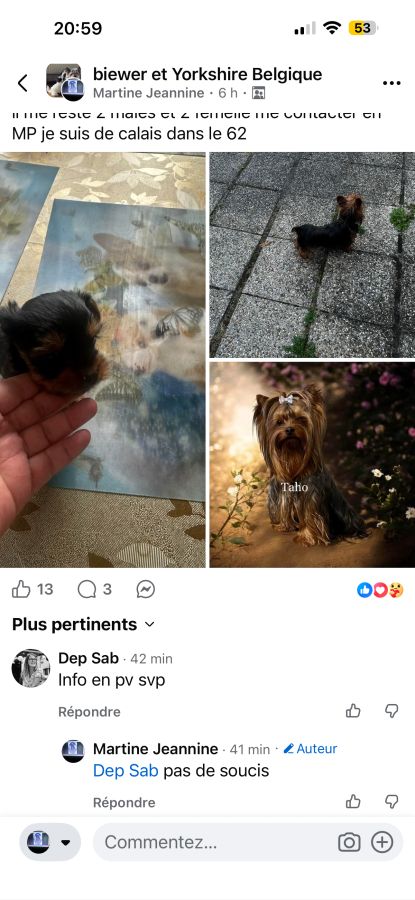Go back using the top-left arrow
This screenshot has width=415, height=900.
click(22, 83)
